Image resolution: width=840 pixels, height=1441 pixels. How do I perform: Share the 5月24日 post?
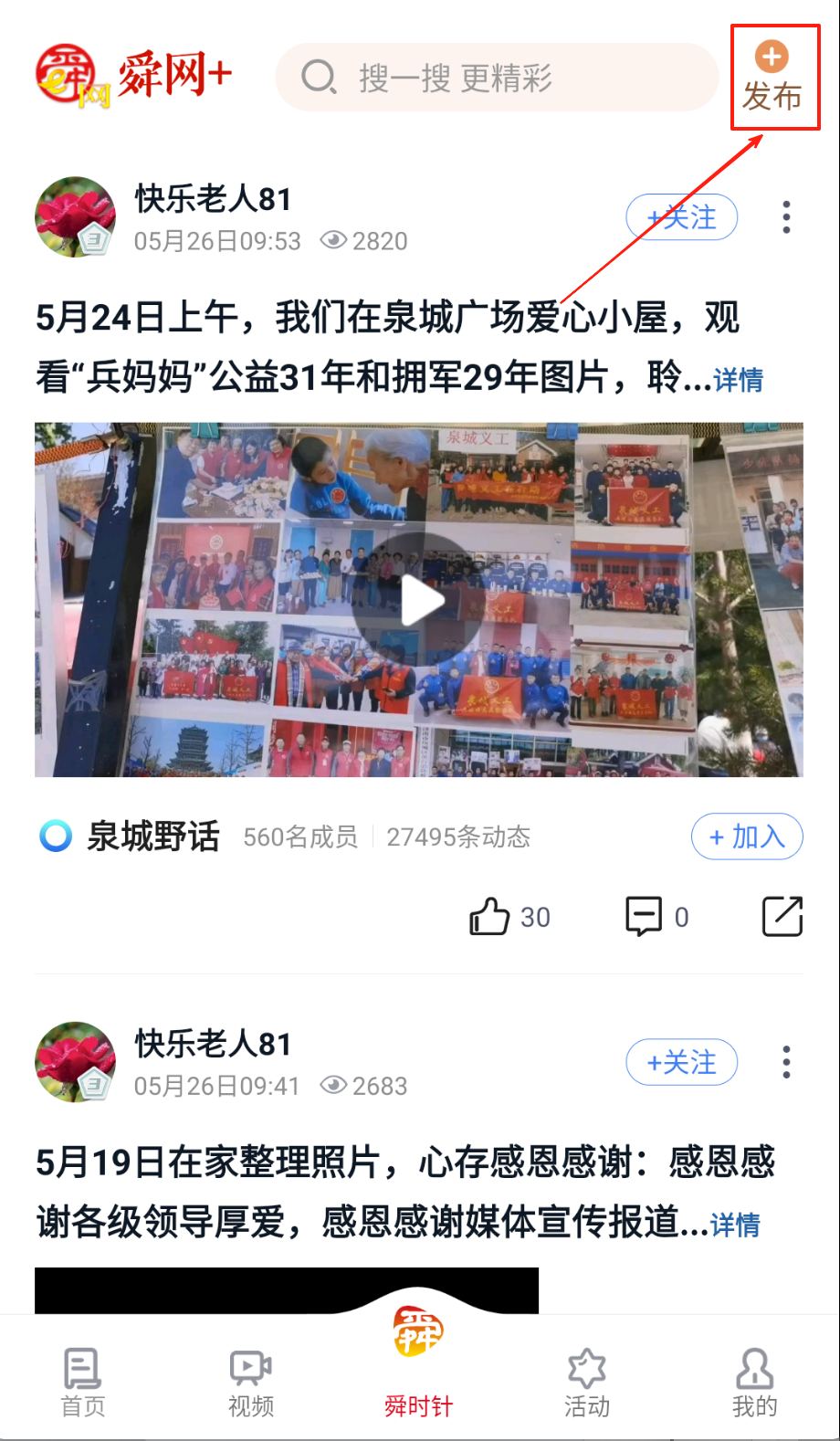(782, 917)
